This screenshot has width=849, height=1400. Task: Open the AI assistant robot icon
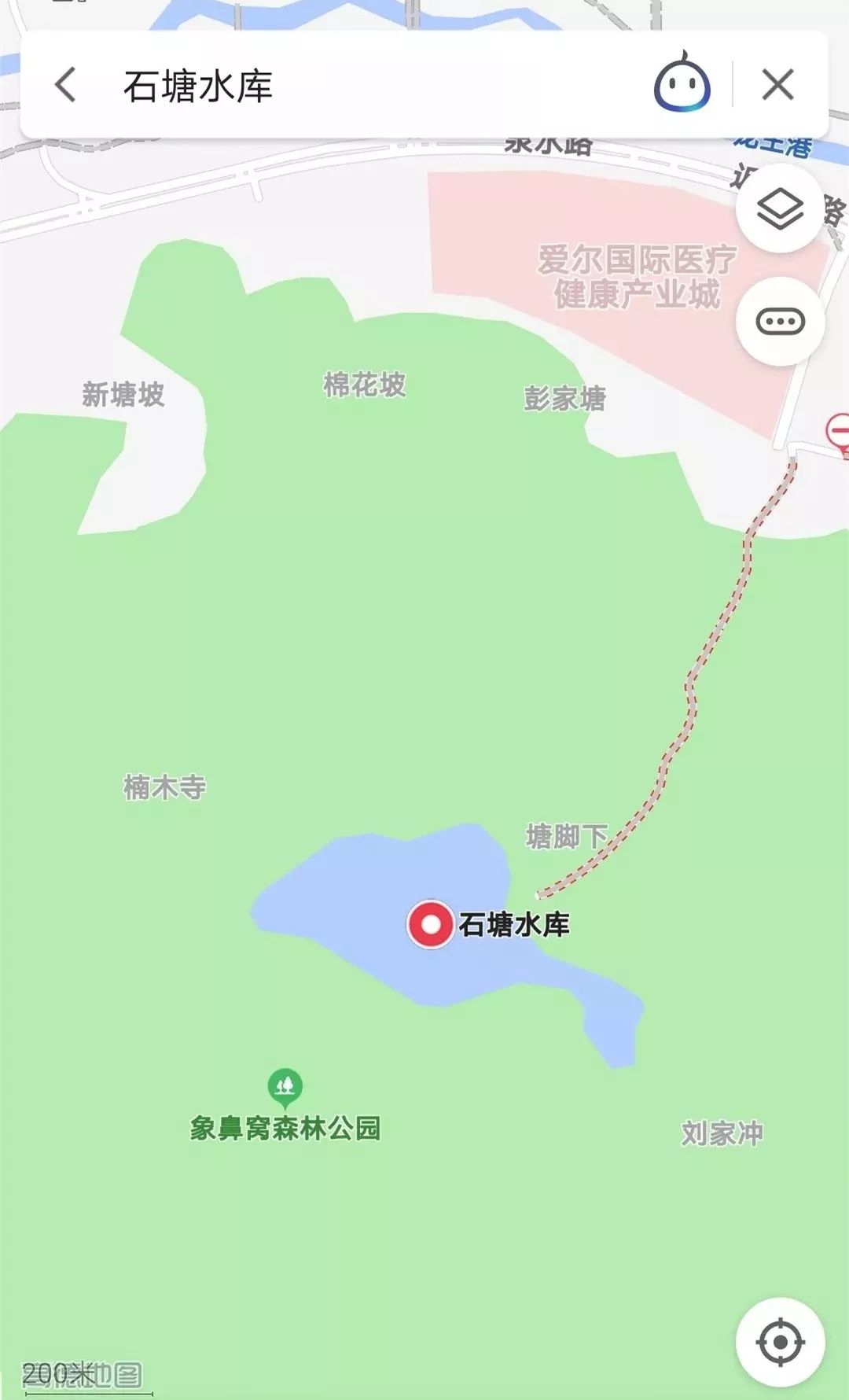coord(685,85)
